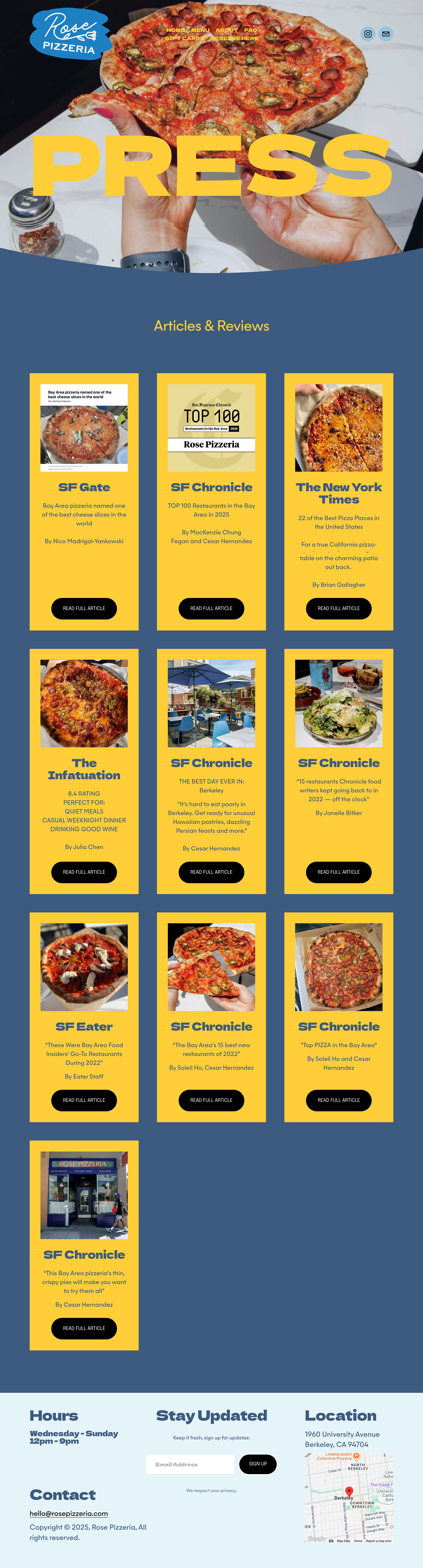Image resolution: width=423 pixels, height=1568 pixels.
Task: Tap the Reserve Here link
Action: 235,38
